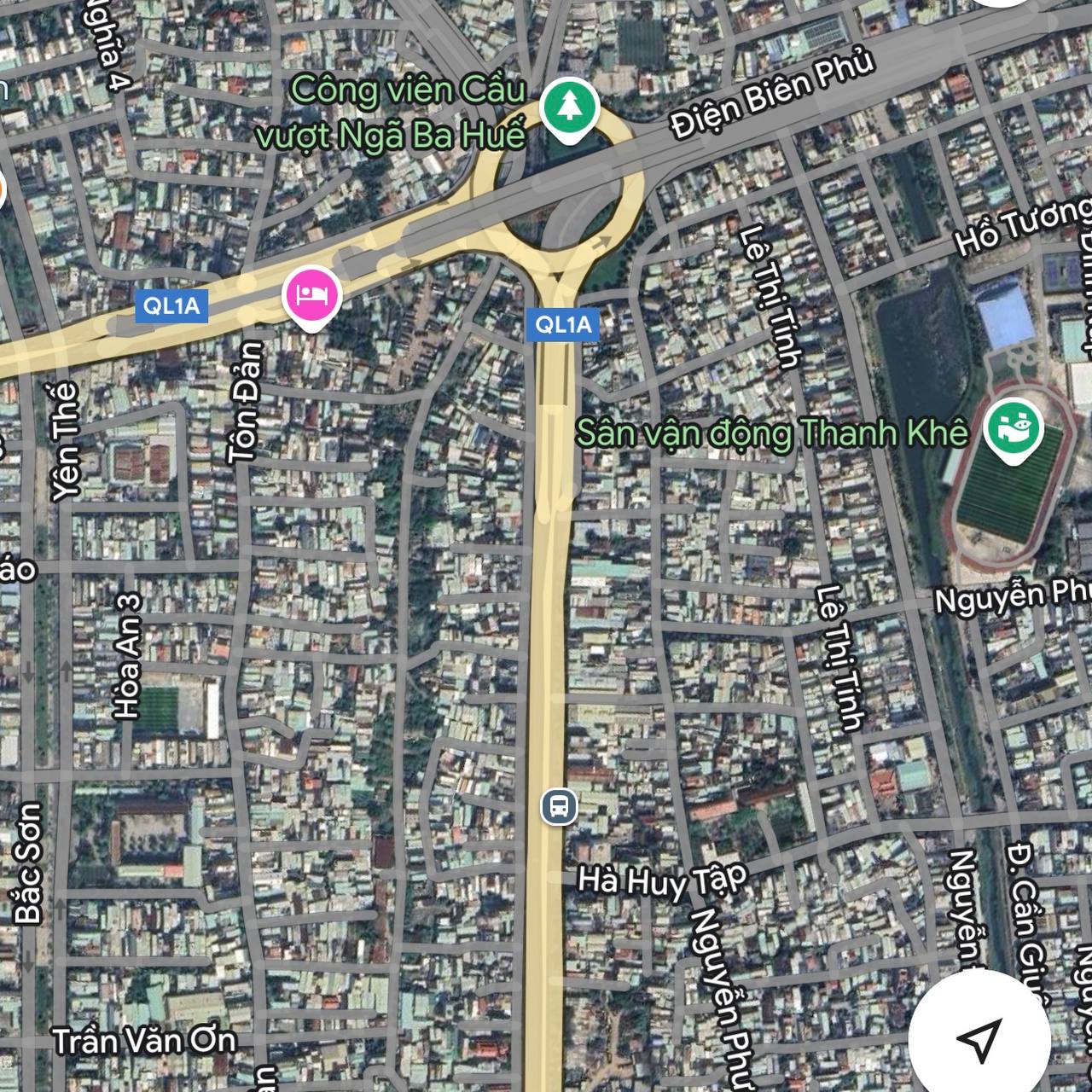Open Sân vận động Thanh Khê stadium marker
1092x1092 pixels.
(x=1013, y=430)
